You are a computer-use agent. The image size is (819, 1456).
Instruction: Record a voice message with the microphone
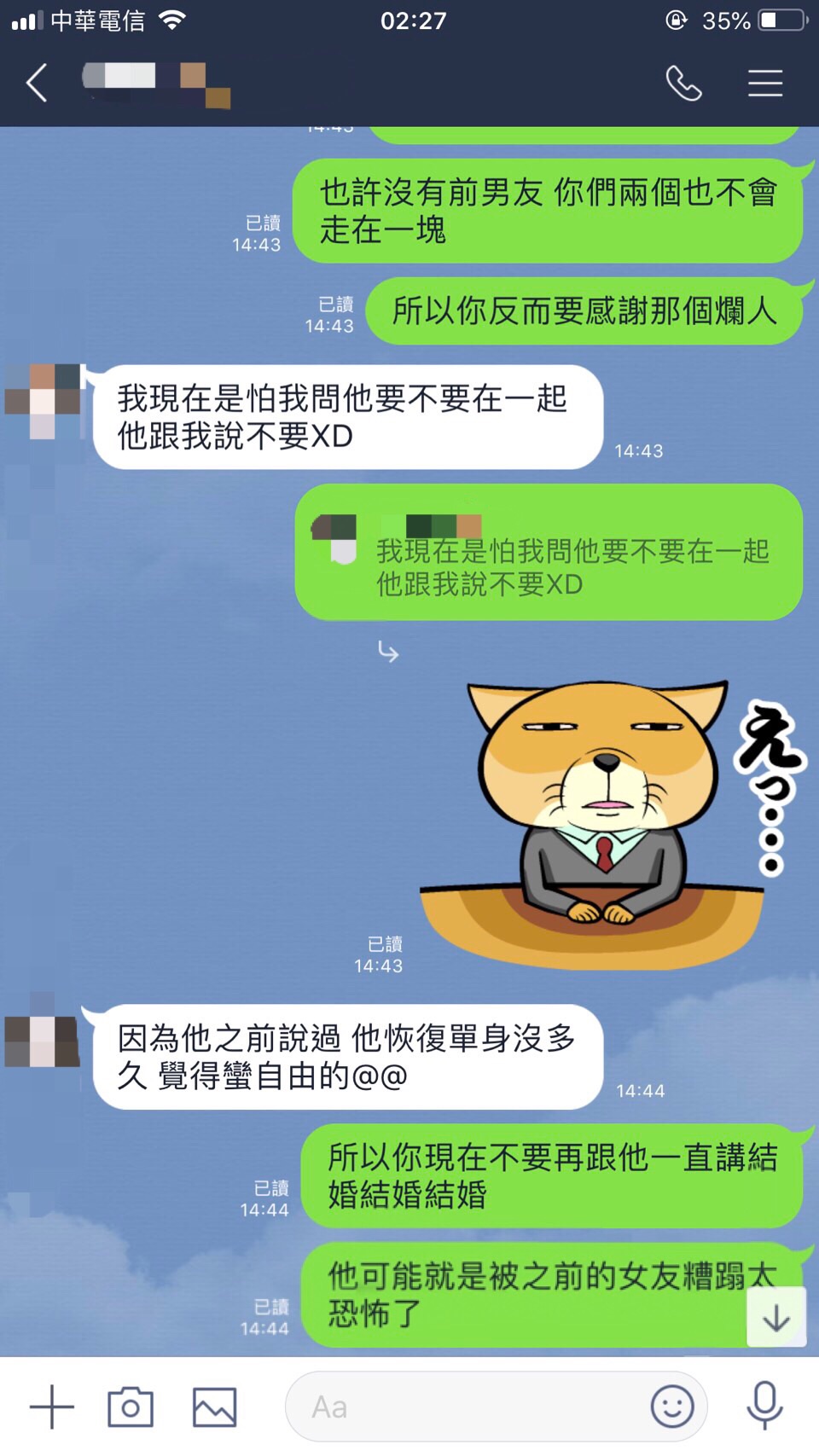(x=764, y=1407)
